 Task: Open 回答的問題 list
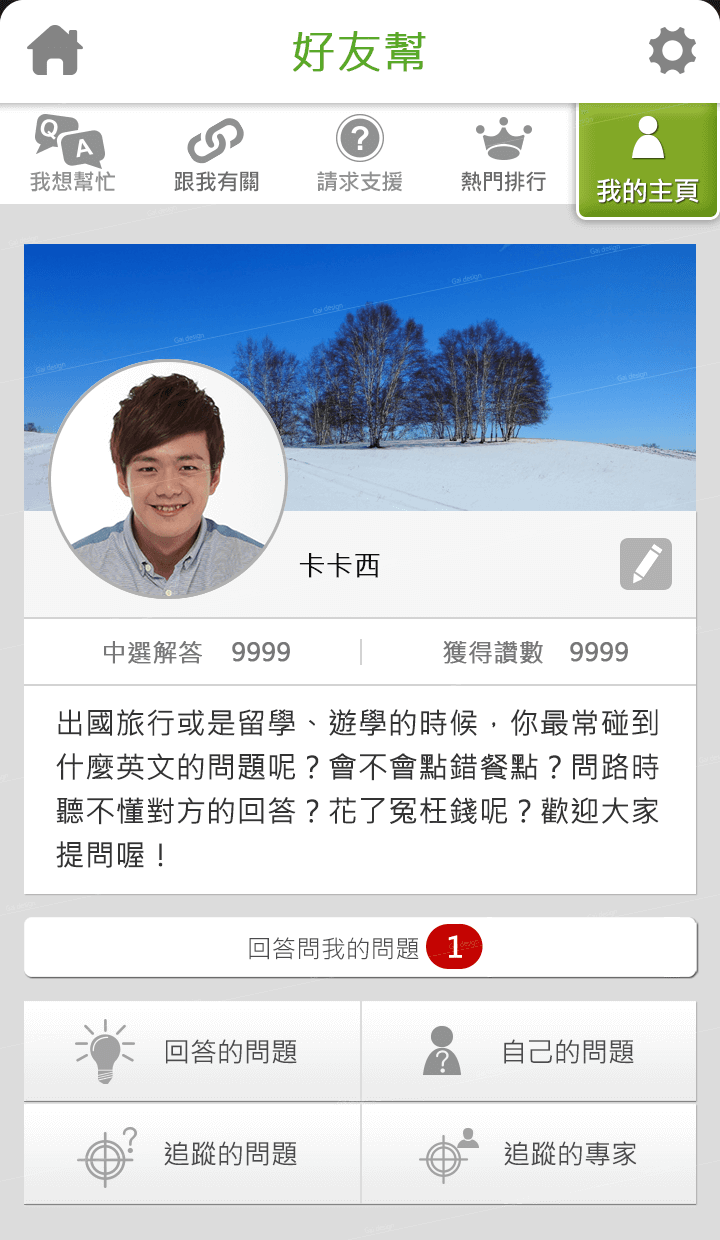coord(192,1052)
